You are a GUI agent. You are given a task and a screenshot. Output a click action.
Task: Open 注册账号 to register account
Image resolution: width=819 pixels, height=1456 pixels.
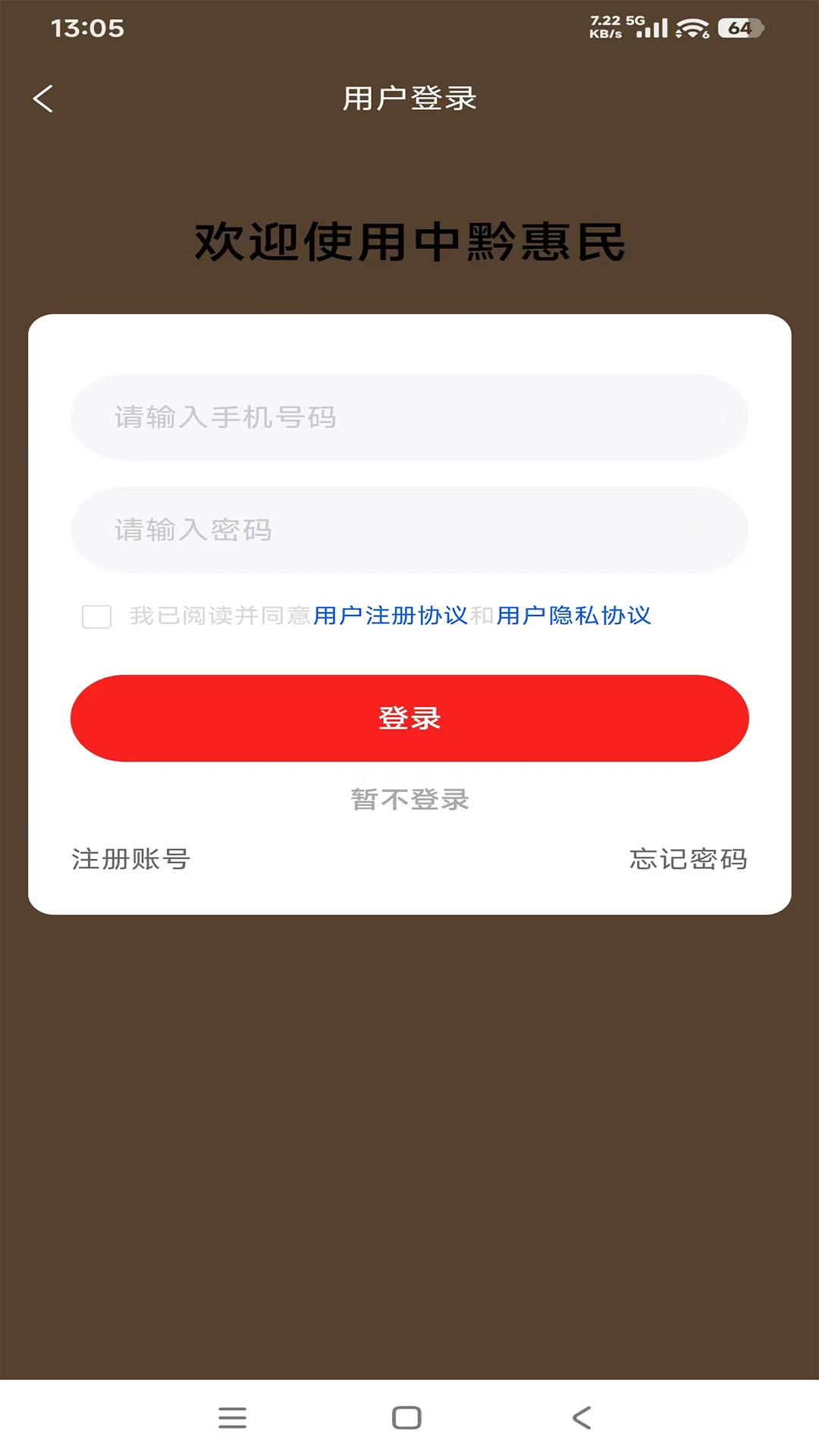coord(130,860)
